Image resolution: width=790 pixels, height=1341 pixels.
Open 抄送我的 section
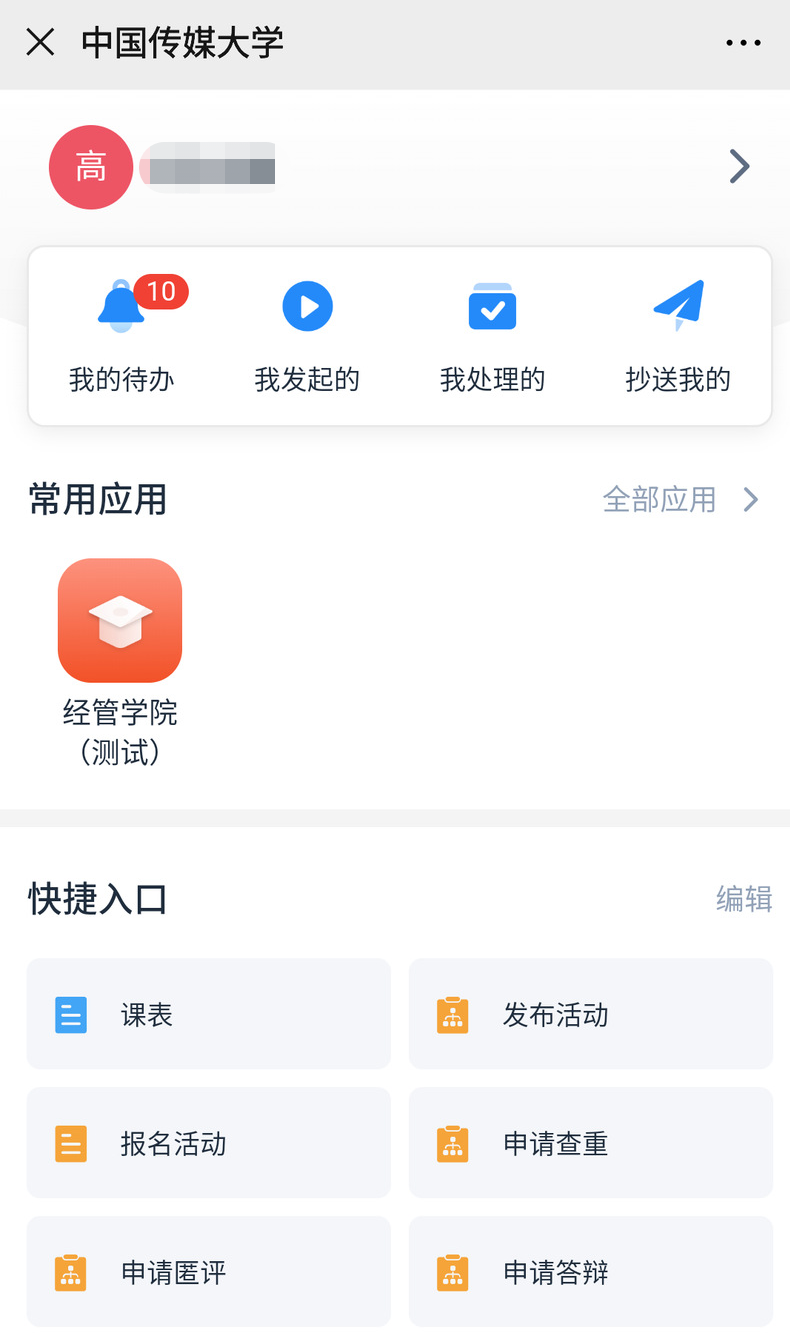point(678,337)
